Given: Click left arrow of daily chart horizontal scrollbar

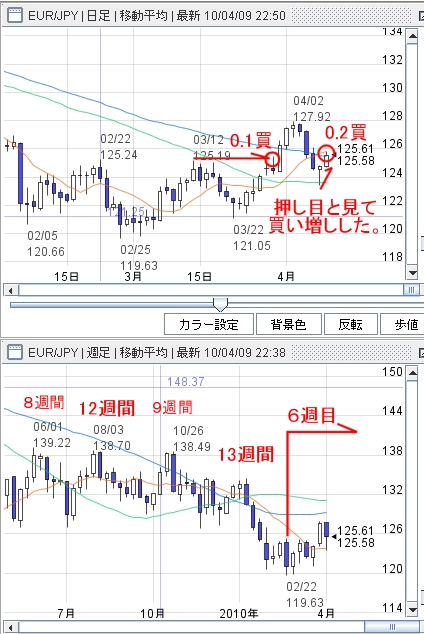Looking at the screenshot, I should coord(11,290).
